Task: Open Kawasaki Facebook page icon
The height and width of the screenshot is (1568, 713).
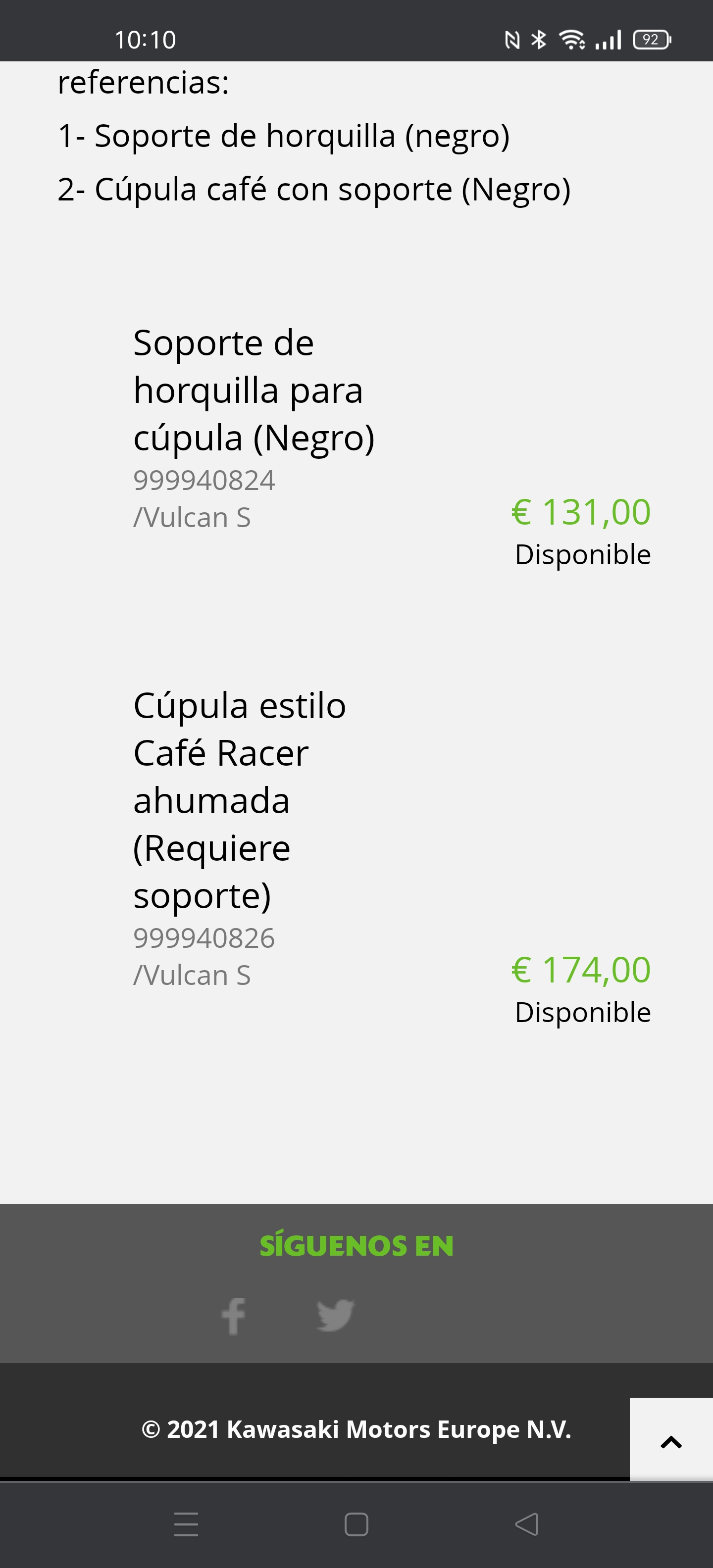Action: 234,1316
